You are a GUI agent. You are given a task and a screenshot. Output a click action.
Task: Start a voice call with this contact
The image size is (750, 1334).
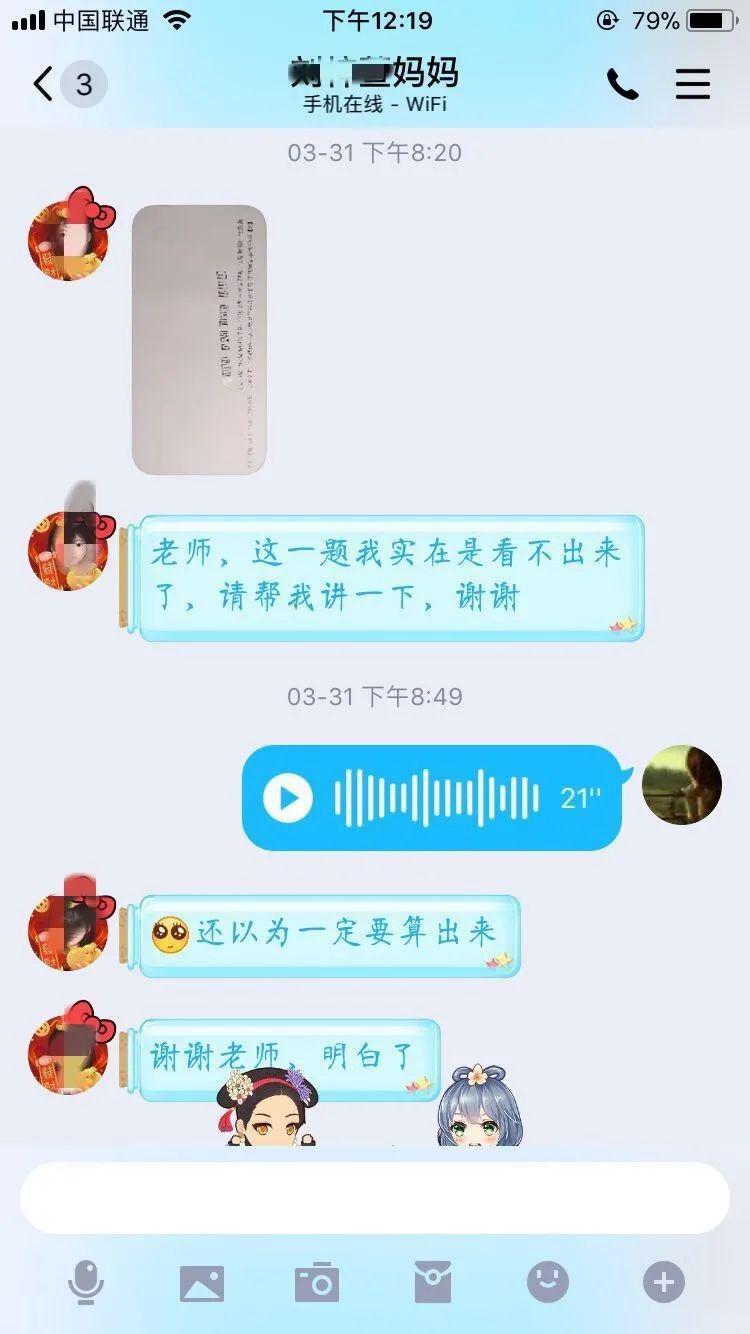coord(622,85)
